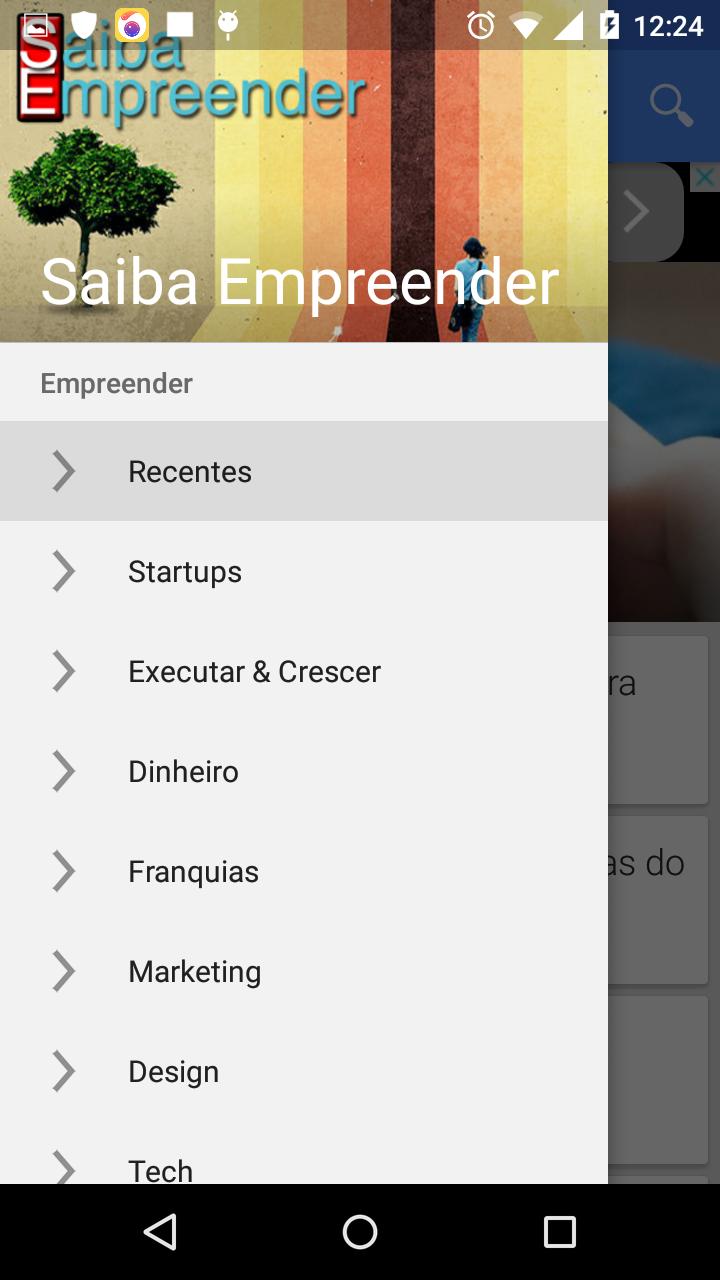This screenshot has height=1280, width=720.
Task: Tap the alarm icon in the status bar
Action: point(479,25)
